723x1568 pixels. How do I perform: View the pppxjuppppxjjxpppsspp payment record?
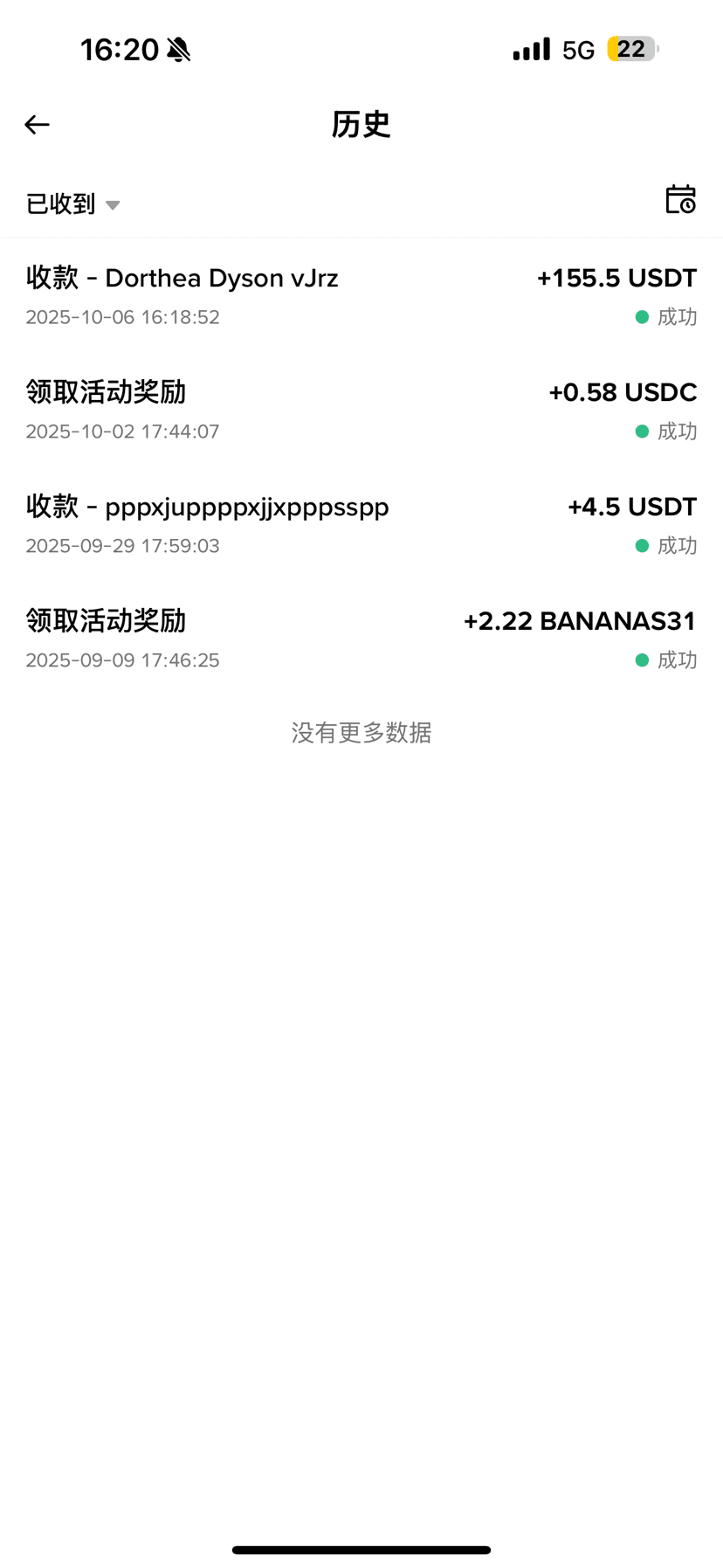pos(361,524)
